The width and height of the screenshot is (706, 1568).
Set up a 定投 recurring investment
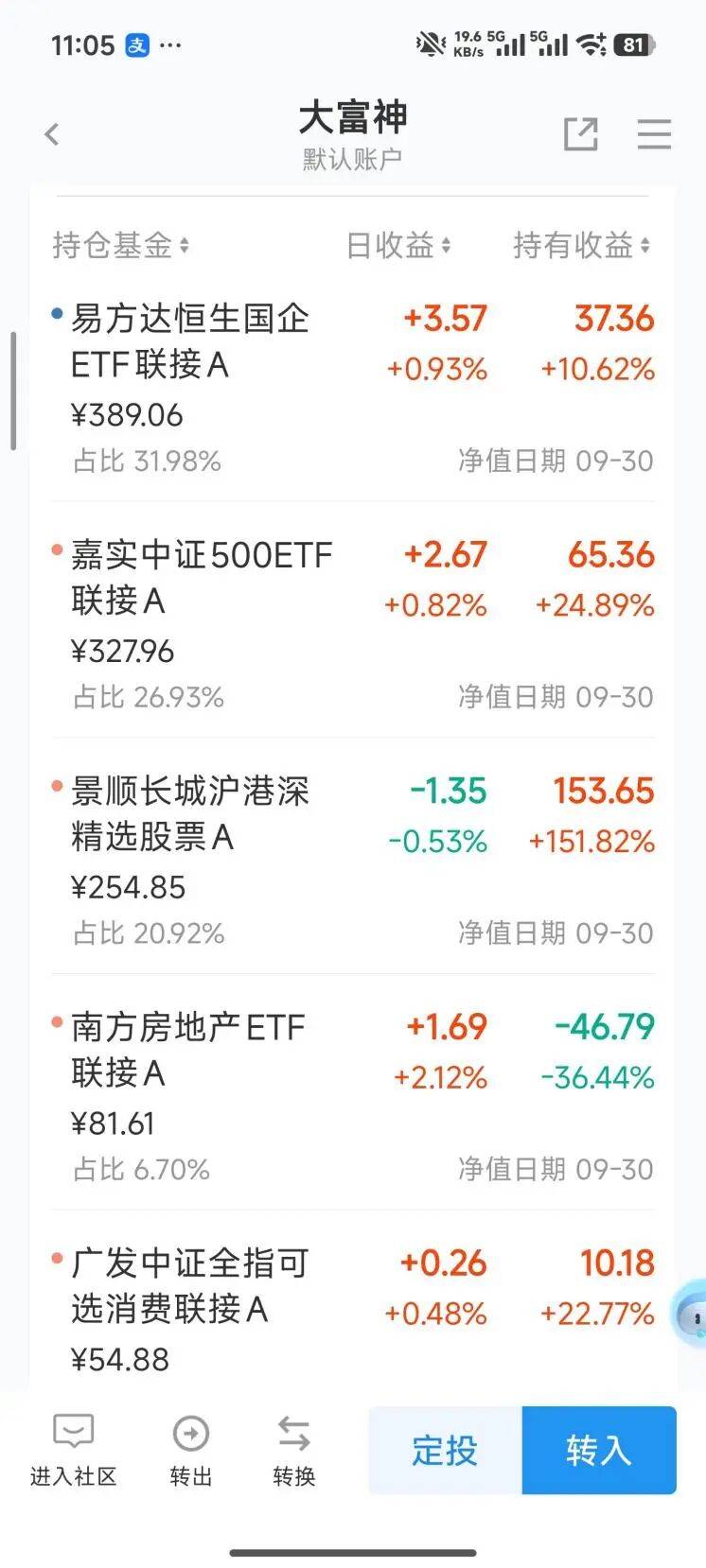point(445,1450)
